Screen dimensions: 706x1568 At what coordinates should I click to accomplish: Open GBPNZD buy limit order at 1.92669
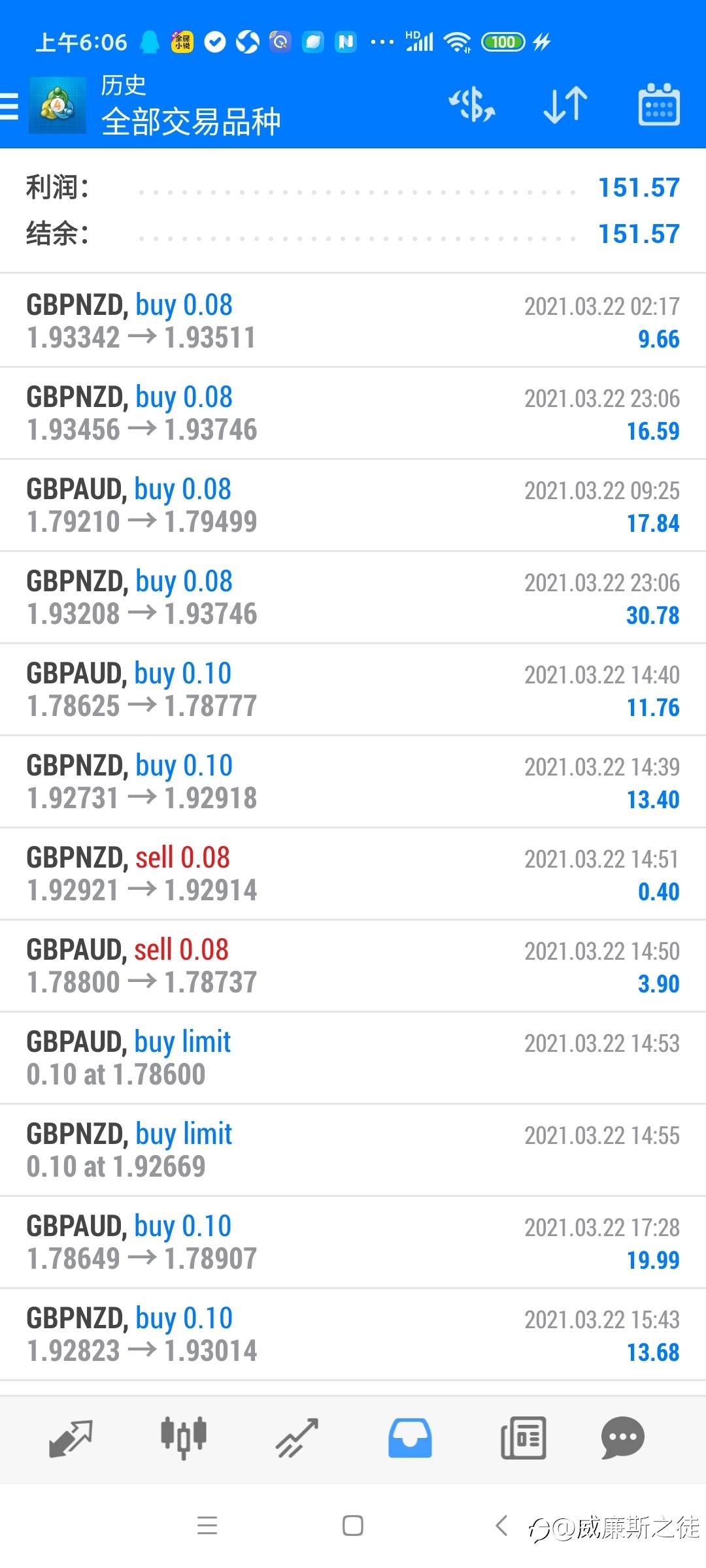coord(353,1150)
